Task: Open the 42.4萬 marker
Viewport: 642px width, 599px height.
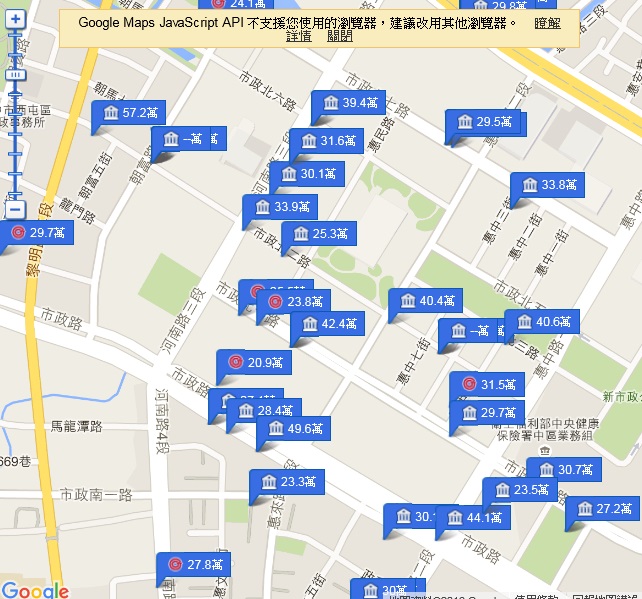Action: click(328, 324)
